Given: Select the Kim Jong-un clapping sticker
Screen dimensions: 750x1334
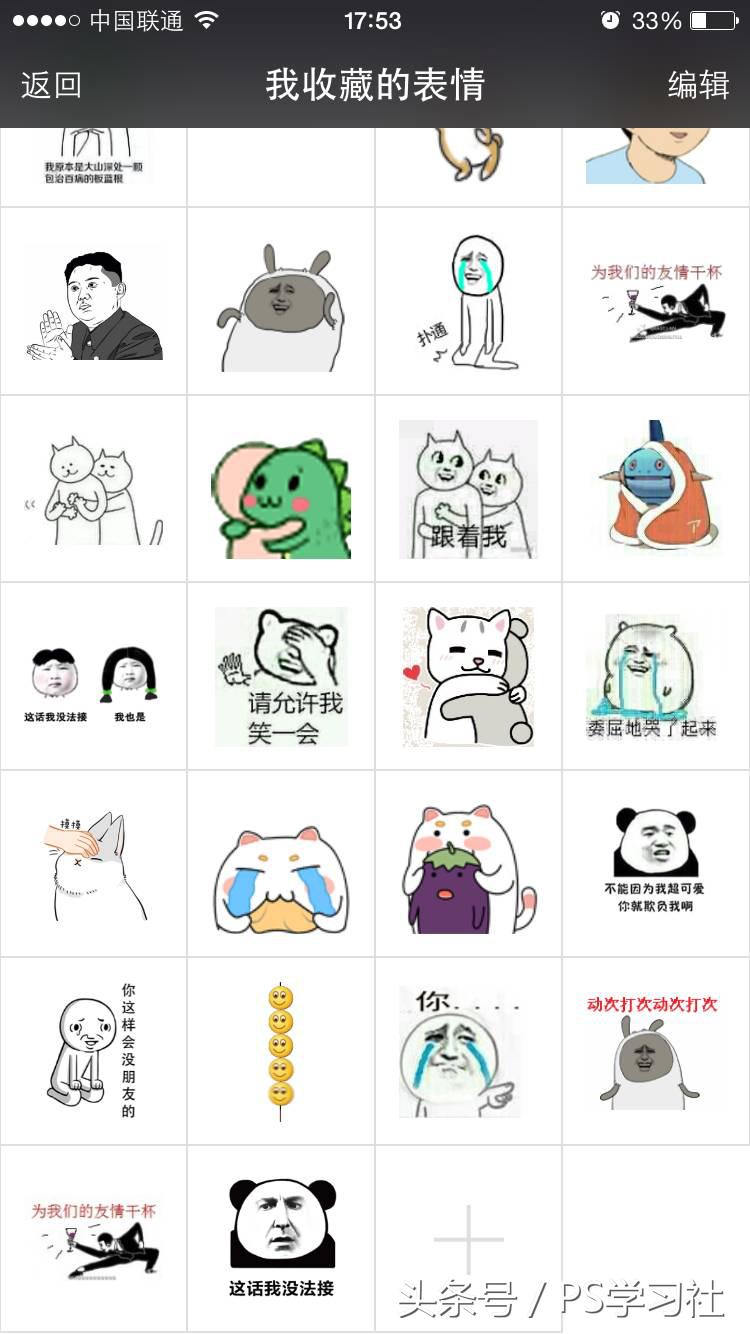Looking at the screenshot, I should [93, 300].
